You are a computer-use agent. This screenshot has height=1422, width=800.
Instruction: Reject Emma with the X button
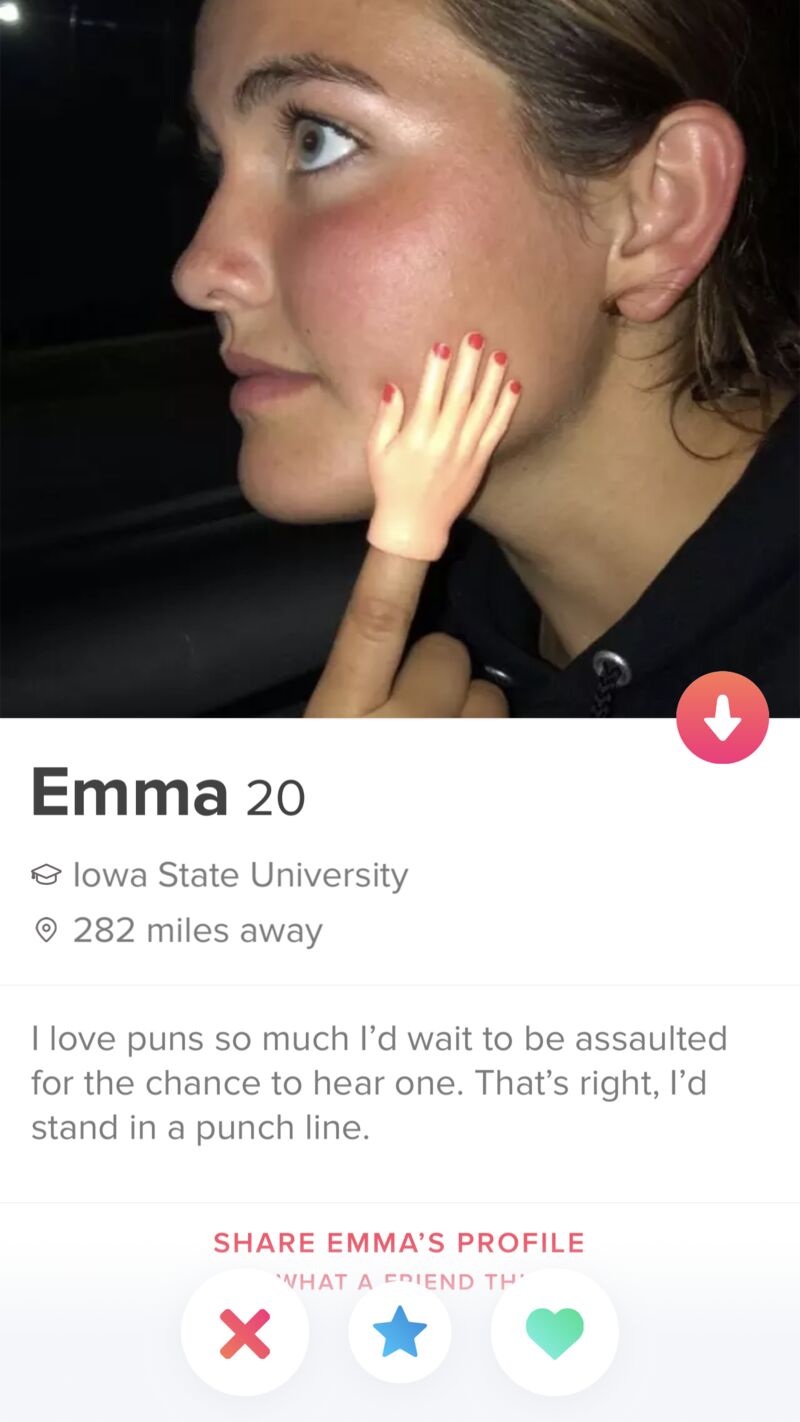(245, 1333)
